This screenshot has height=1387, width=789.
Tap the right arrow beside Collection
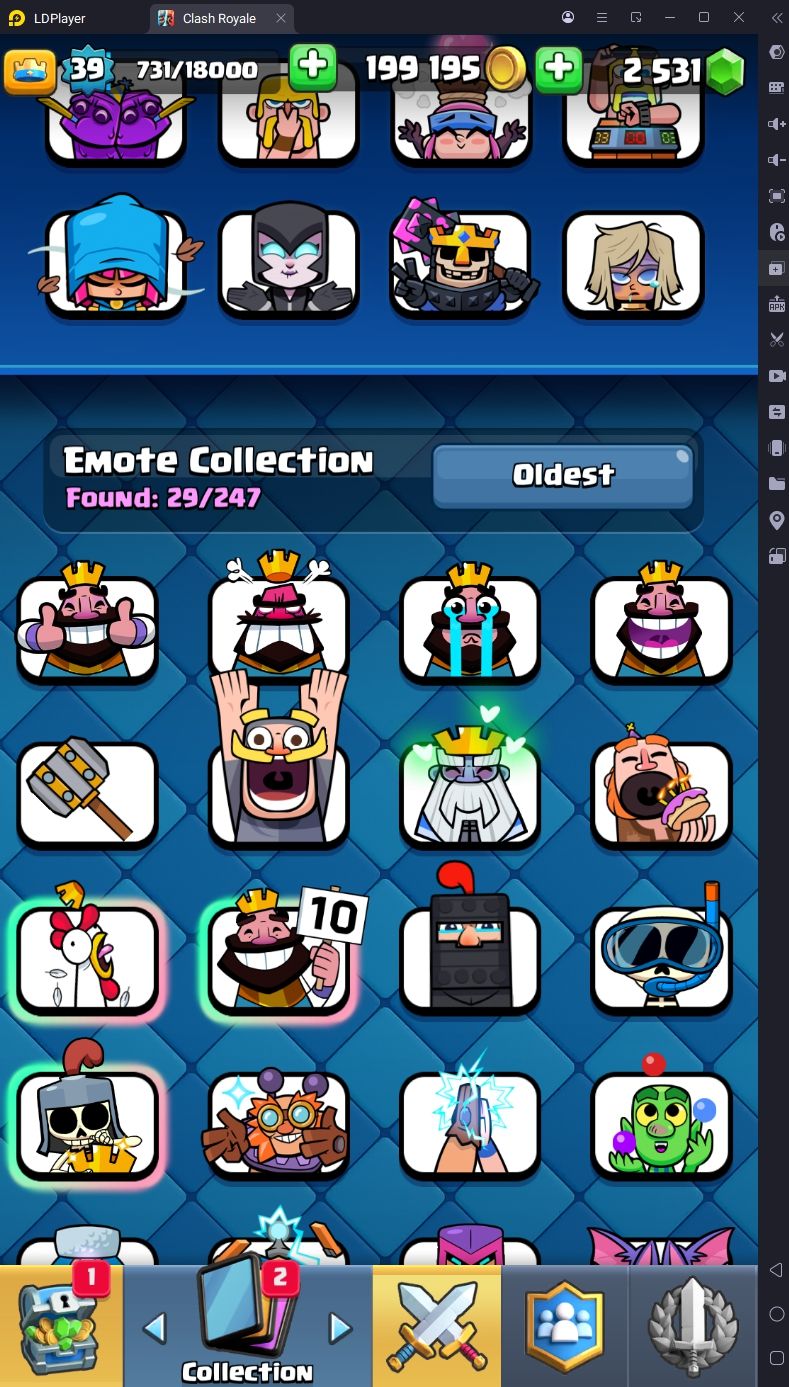pyautogui.click(x=340, y=1328)
